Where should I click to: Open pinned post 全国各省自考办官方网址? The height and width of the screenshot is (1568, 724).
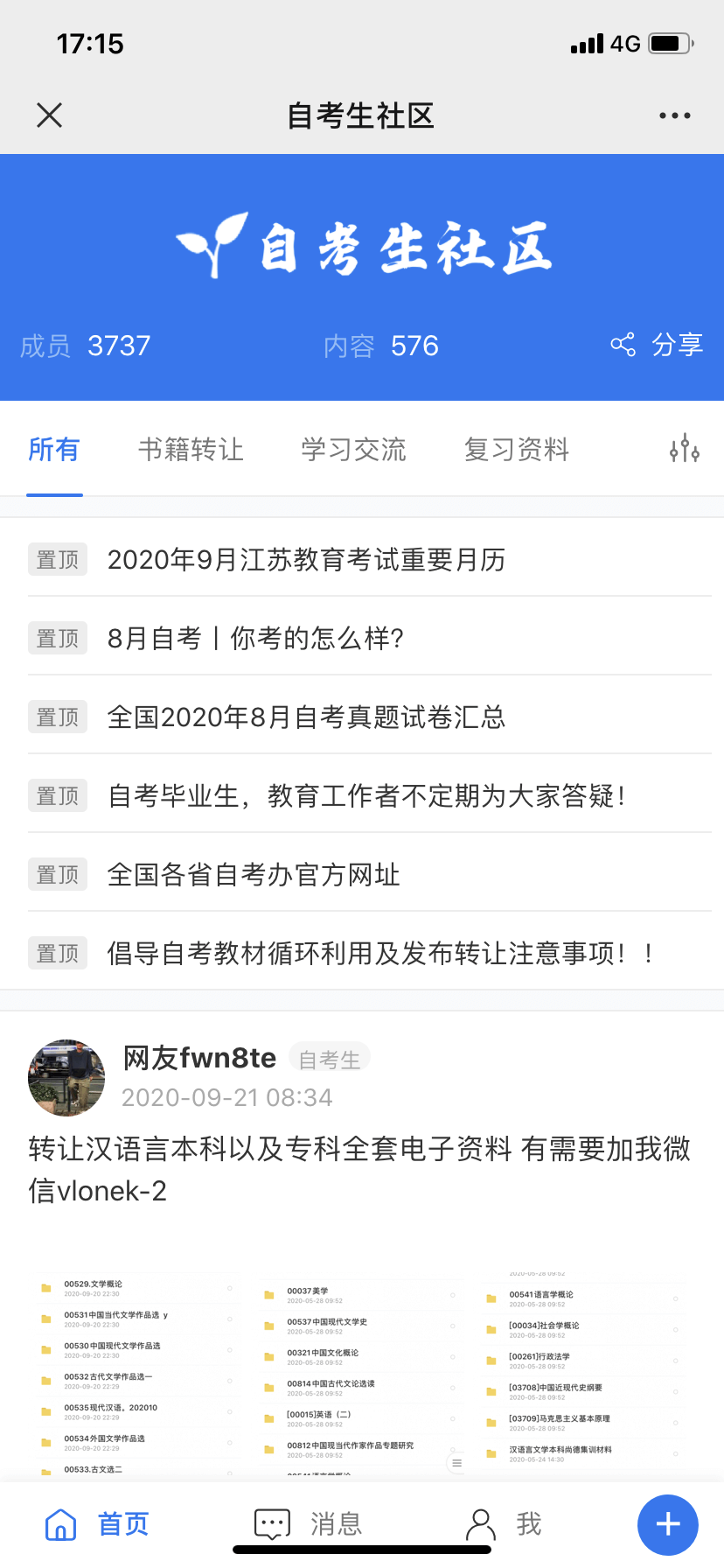click(x=254, y=875)
